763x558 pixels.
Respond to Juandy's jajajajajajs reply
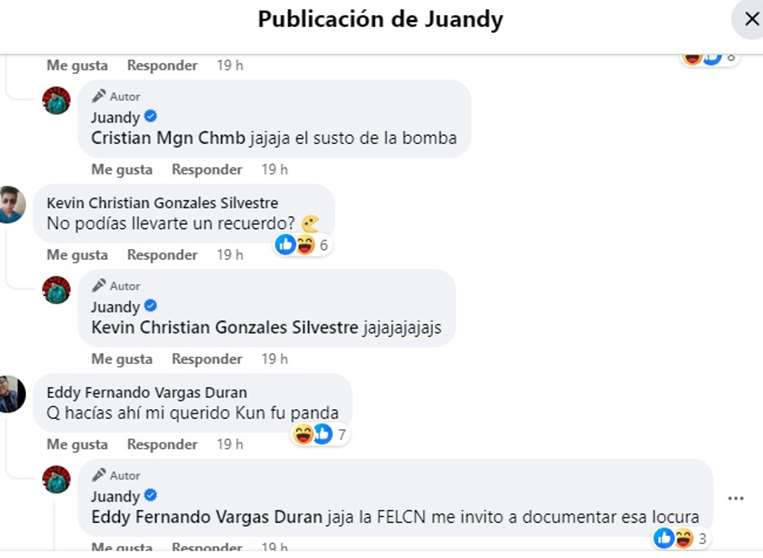(206, 359)
